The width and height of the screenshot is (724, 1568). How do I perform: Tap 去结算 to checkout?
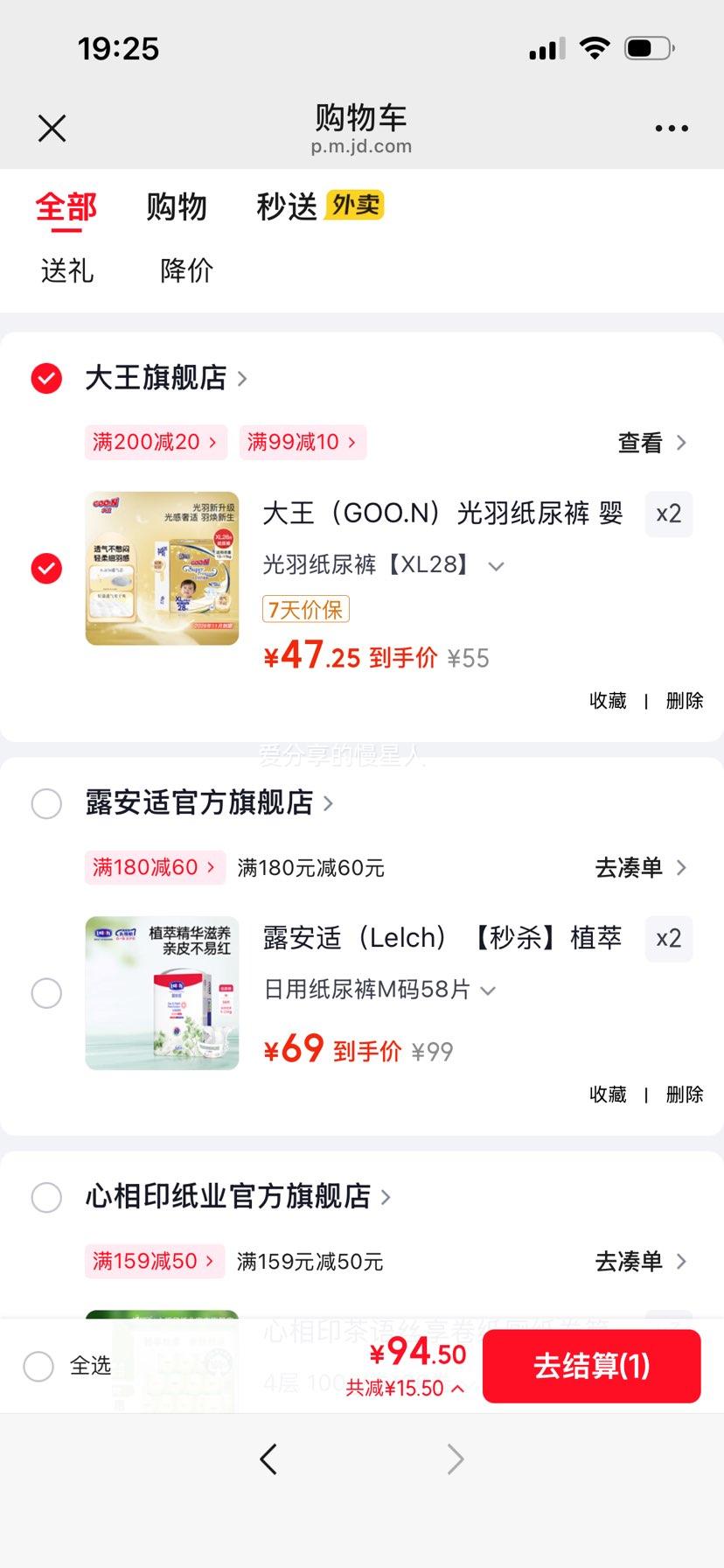click(591, 1367)
